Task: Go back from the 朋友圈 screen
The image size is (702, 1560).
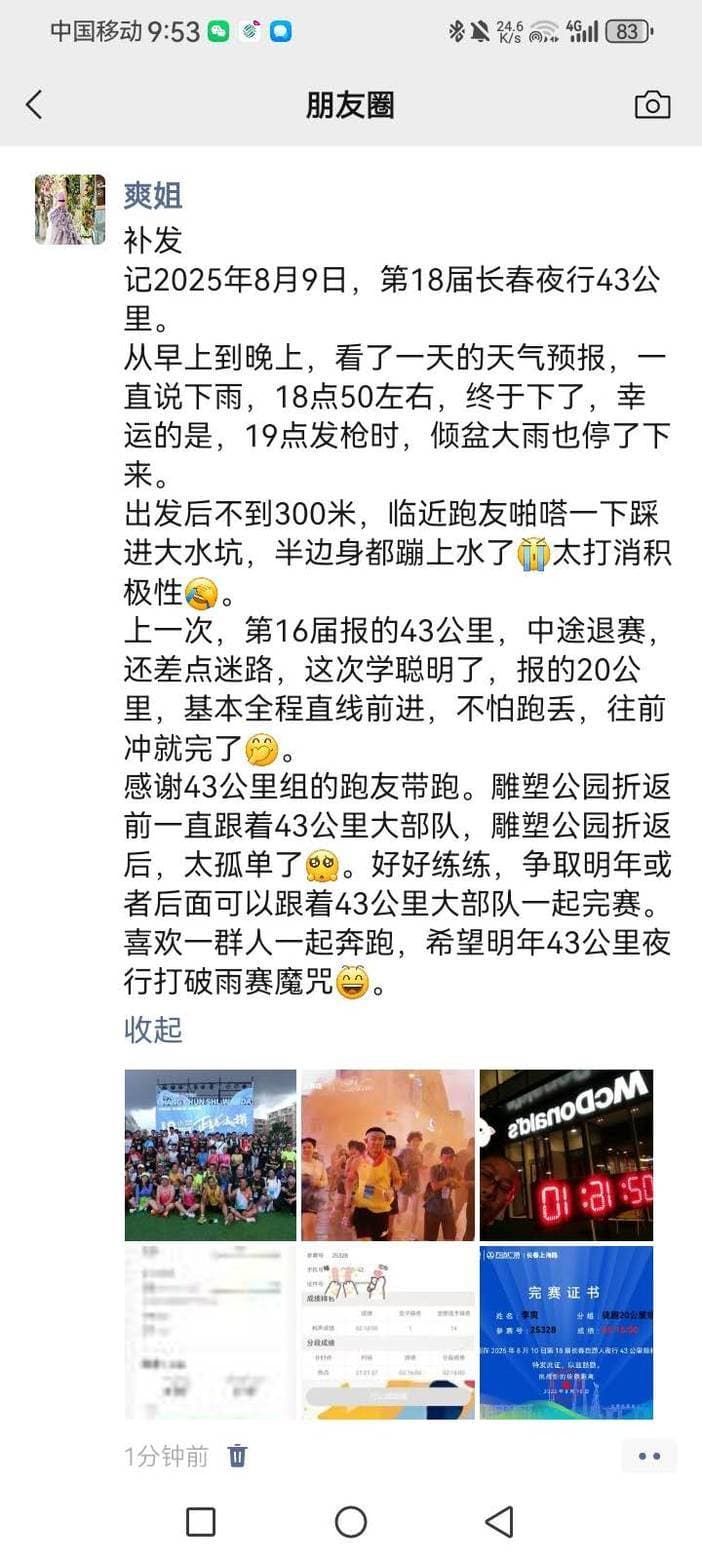Action: pos(35,105)
